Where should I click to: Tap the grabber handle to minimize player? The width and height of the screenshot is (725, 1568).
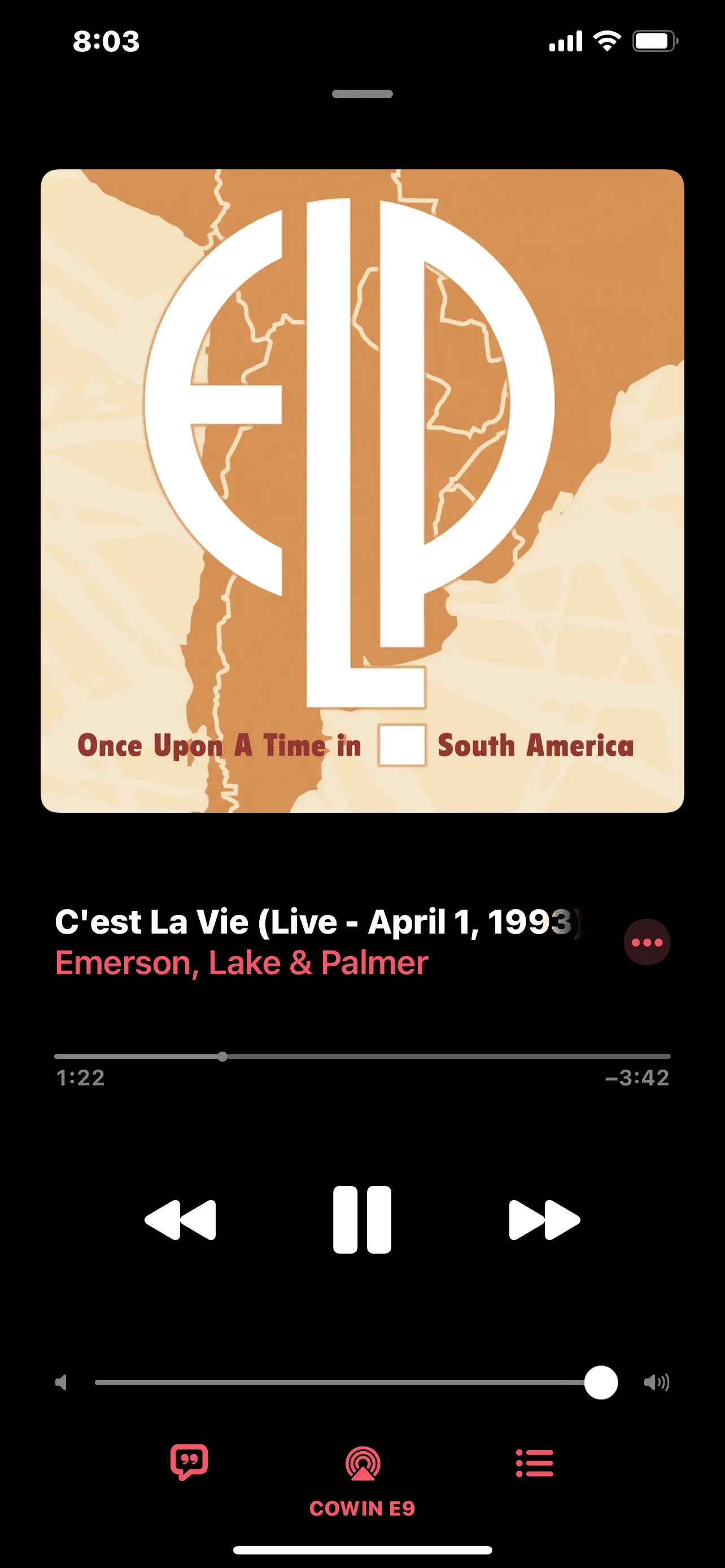pos(362,94)
